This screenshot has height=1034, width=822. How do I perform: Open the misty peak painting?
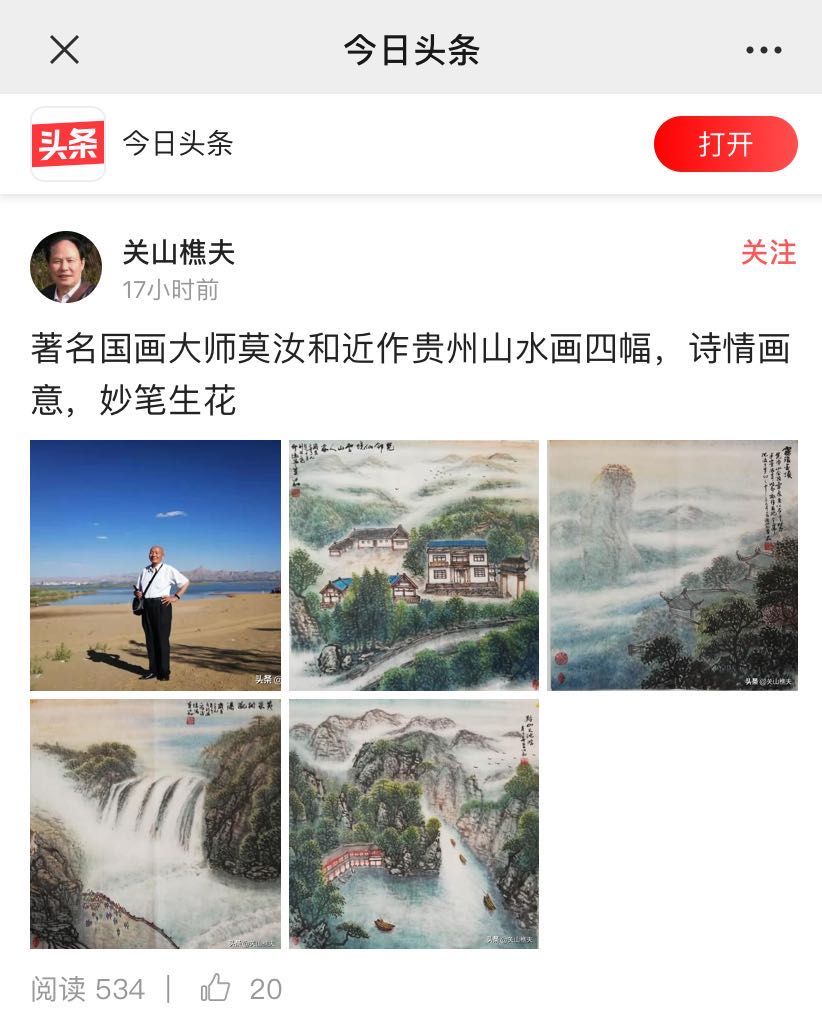[672, 565]
